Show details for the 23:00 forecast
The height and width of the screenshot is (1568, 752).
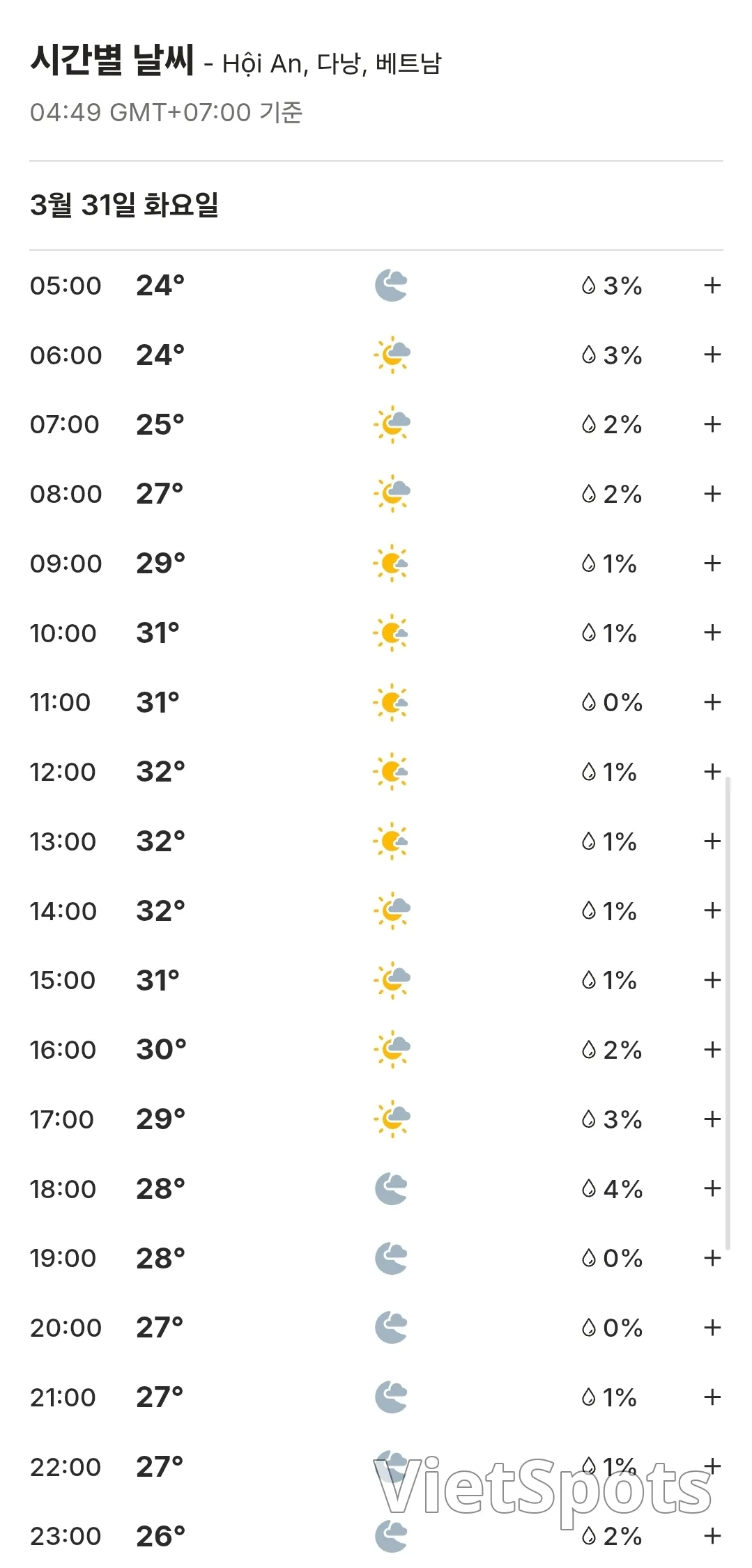(712, 1536)
